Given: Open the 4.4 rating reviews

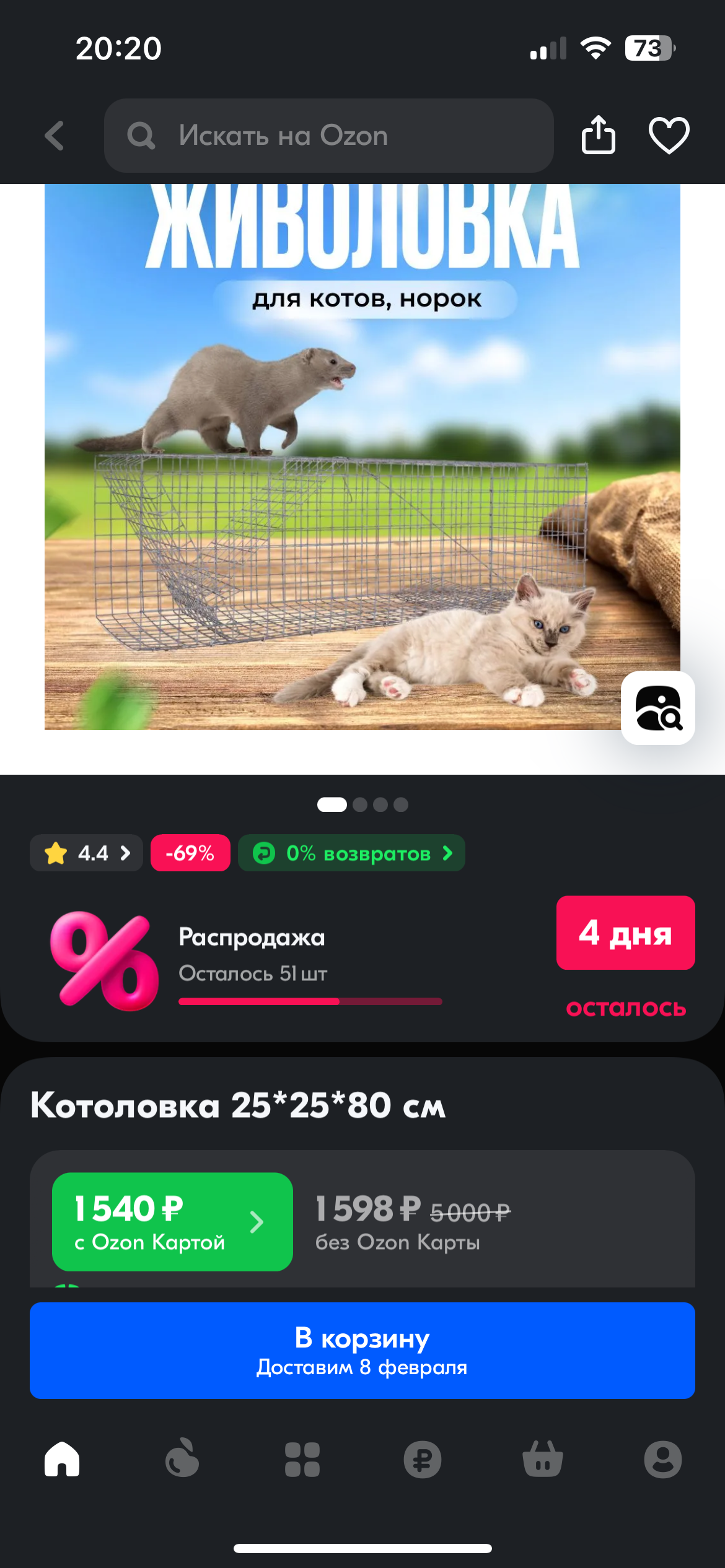Looking at the screenshot, I should tap(87, 853).
